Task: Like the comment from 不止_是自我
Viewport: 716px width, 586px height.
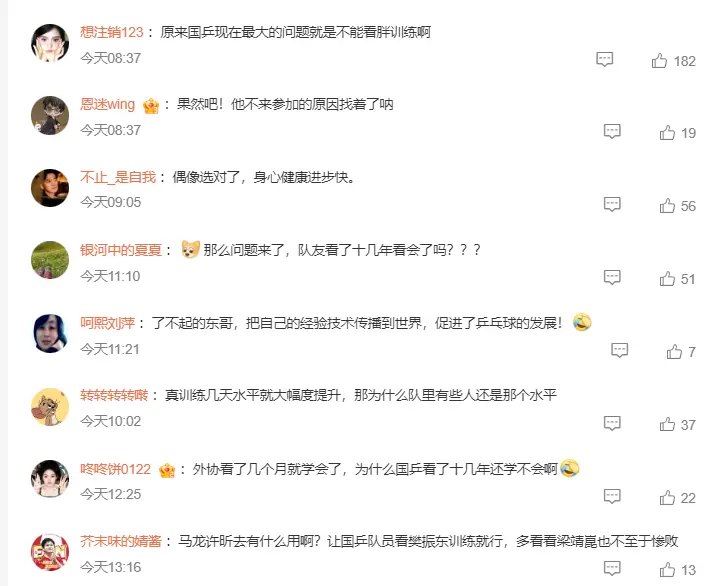Action: click(667, 206)
